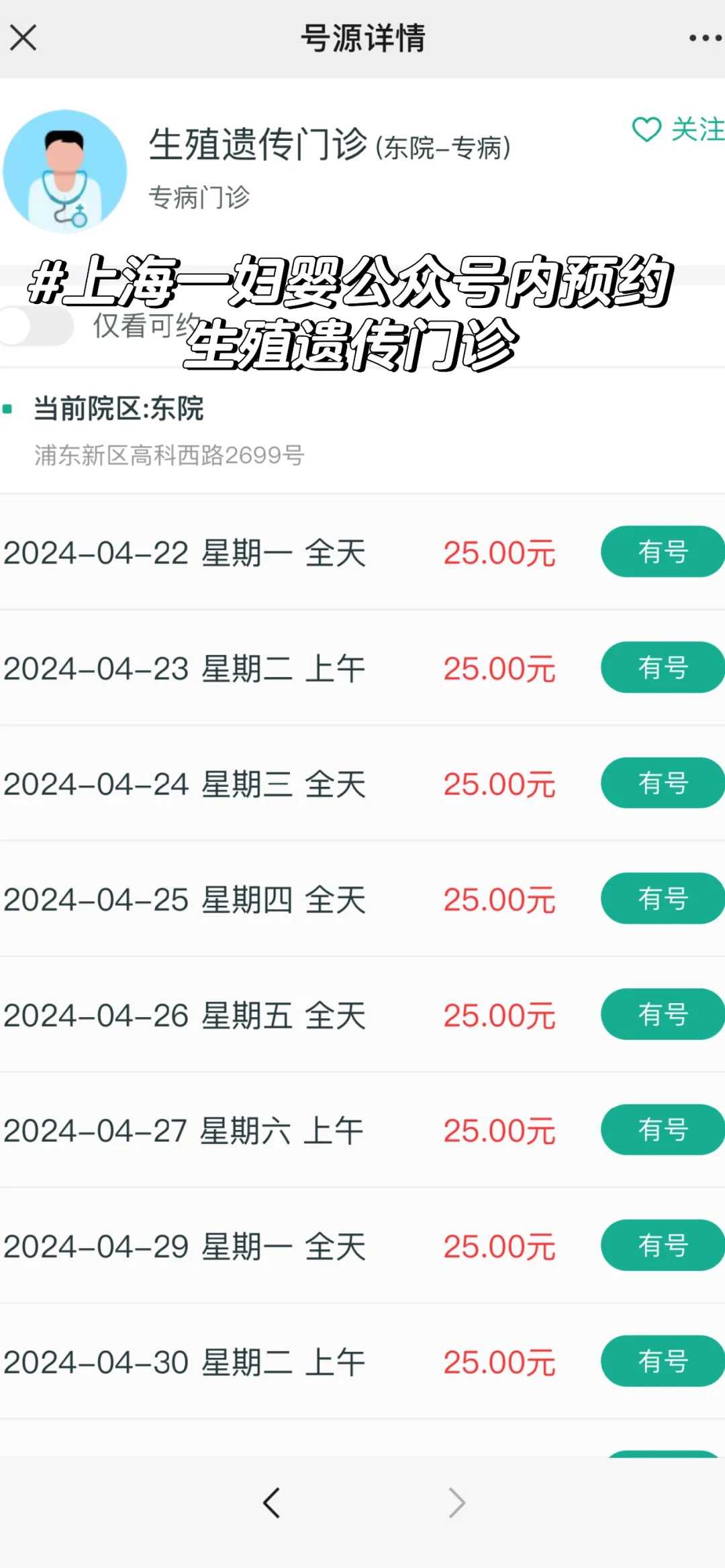Viewport: 725px width, 1568px height.
Task: Select the 号源详情 title bar
Action: click(x=362, y=38)
